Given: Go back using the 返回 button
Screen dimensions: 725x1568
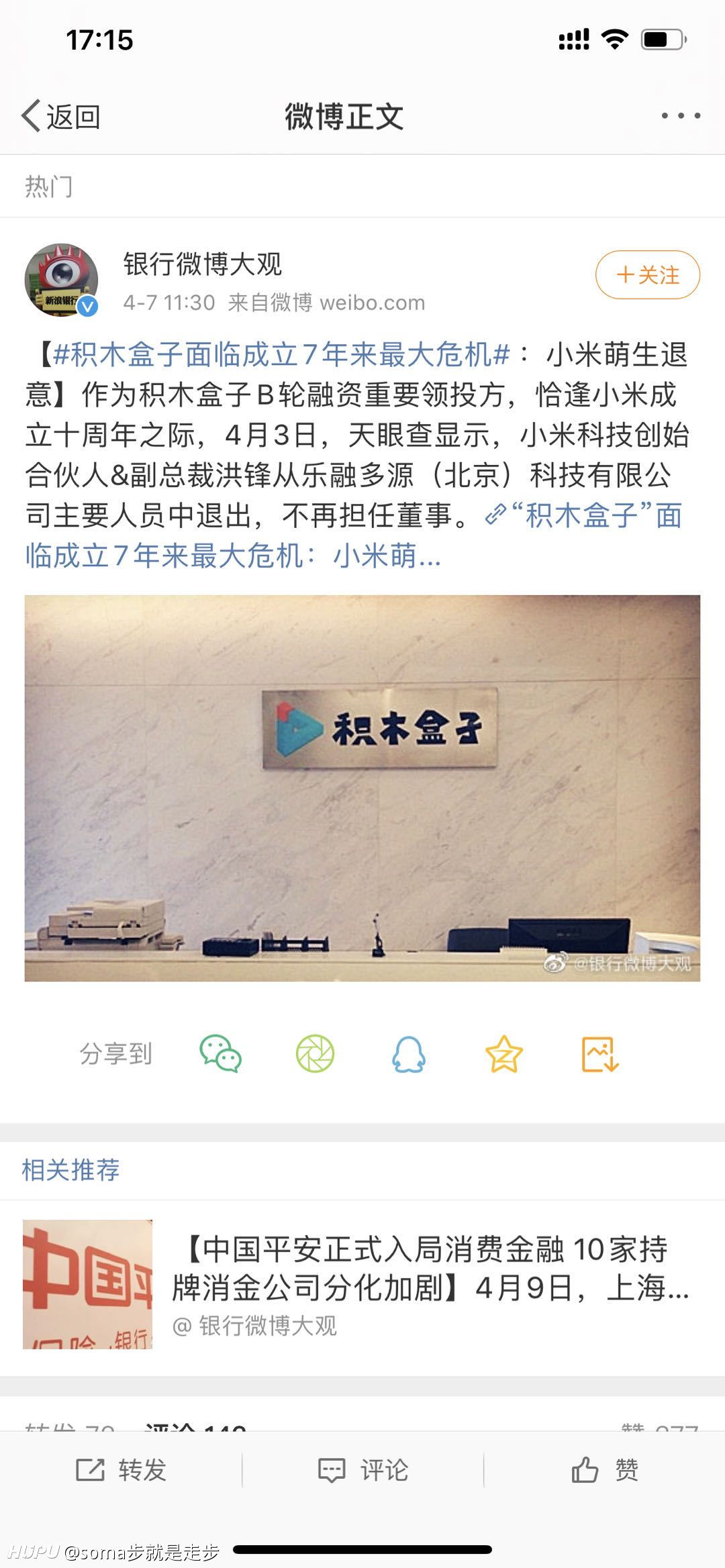Looking at the screenshot, I should tap(61, 117).
